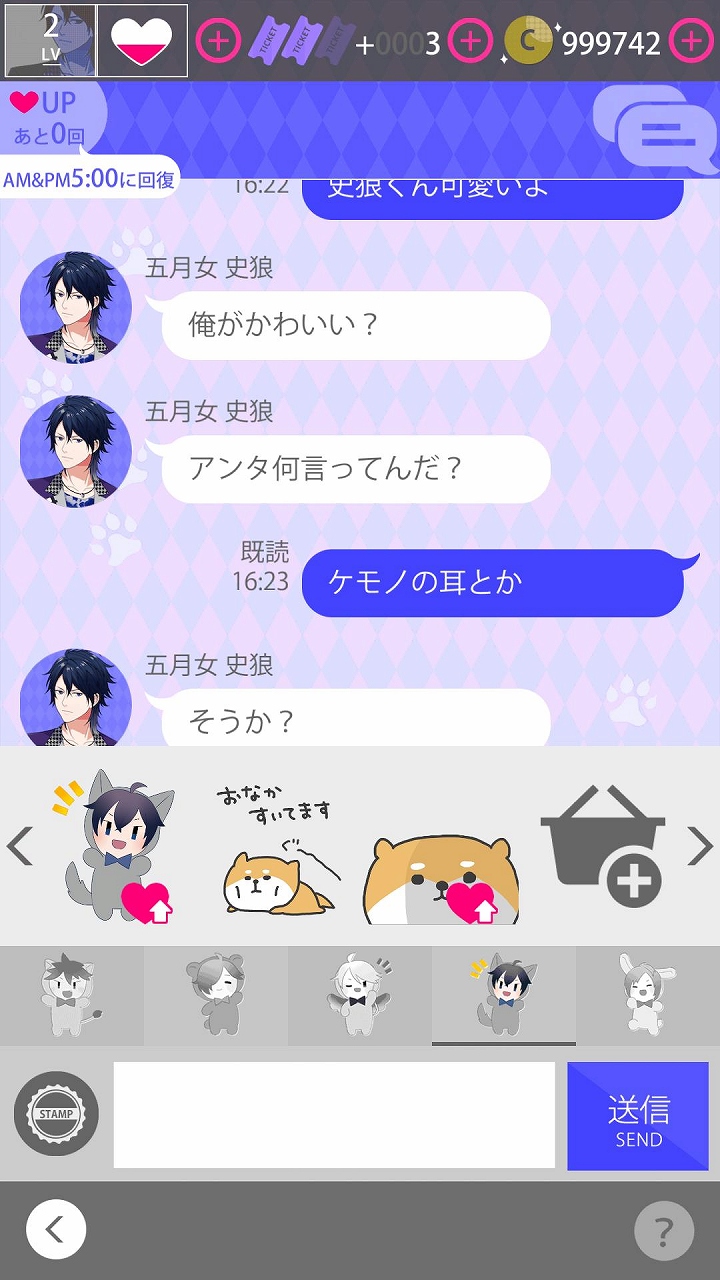Go back with the bottom arrow button
Screen dimensions: 720x1280
click(x=56, y=1229)
